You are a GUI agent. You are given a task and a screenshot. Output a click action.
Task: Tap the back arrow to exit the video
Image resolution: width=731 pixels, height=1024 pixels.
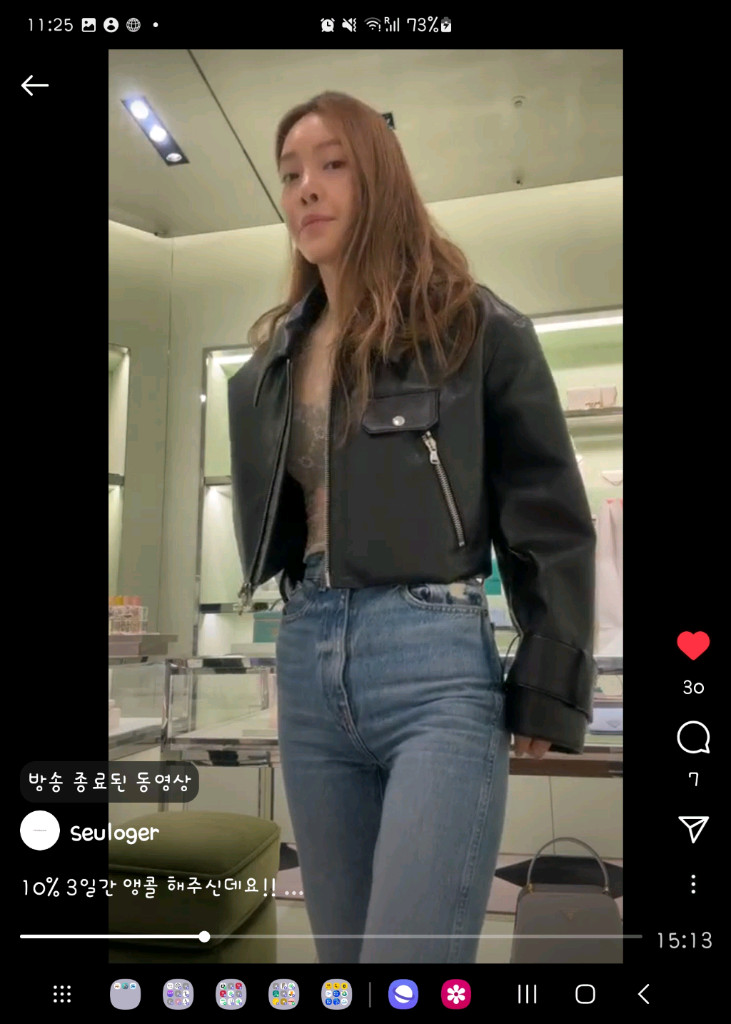[x=35, y=85]
